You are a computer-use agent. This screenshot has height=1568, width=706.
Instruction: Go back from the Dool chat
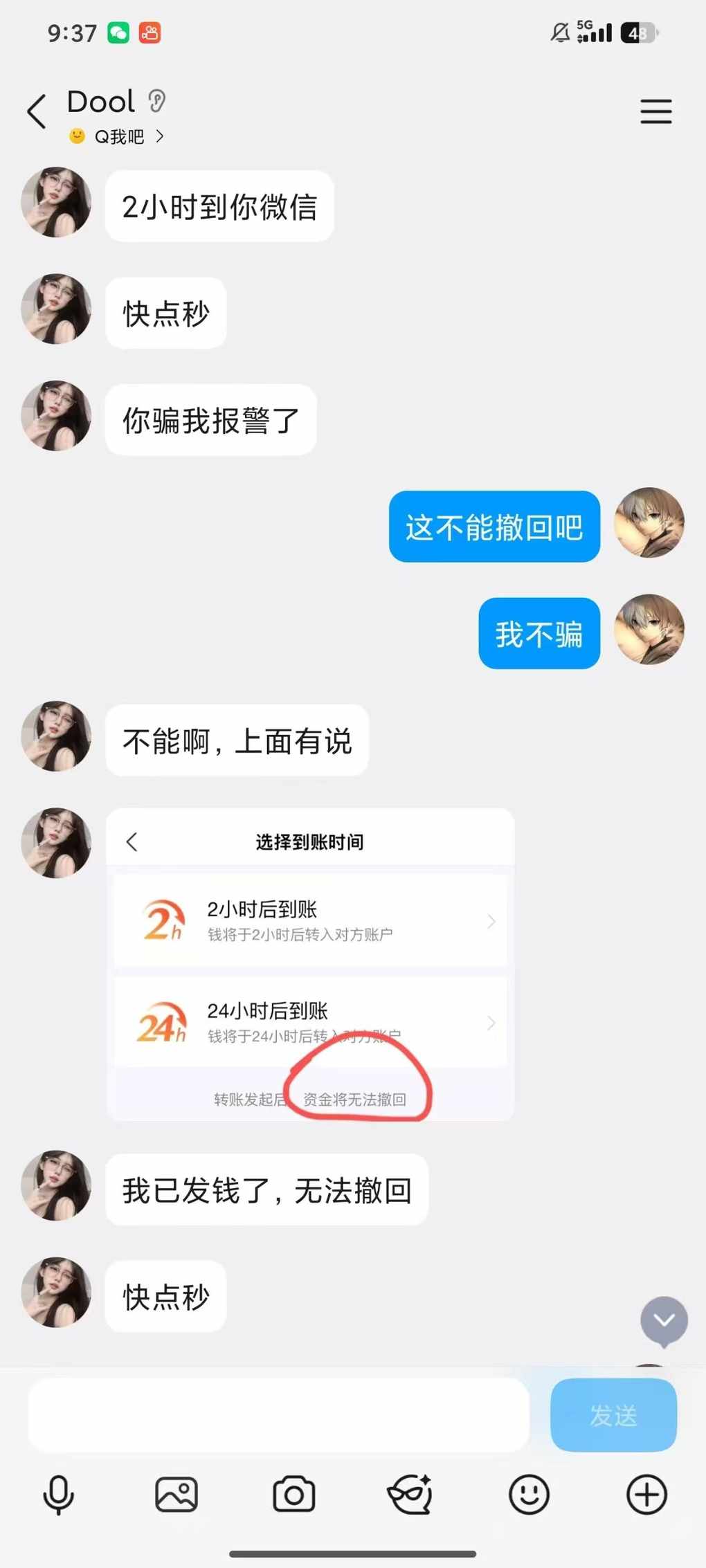point(37,111)
